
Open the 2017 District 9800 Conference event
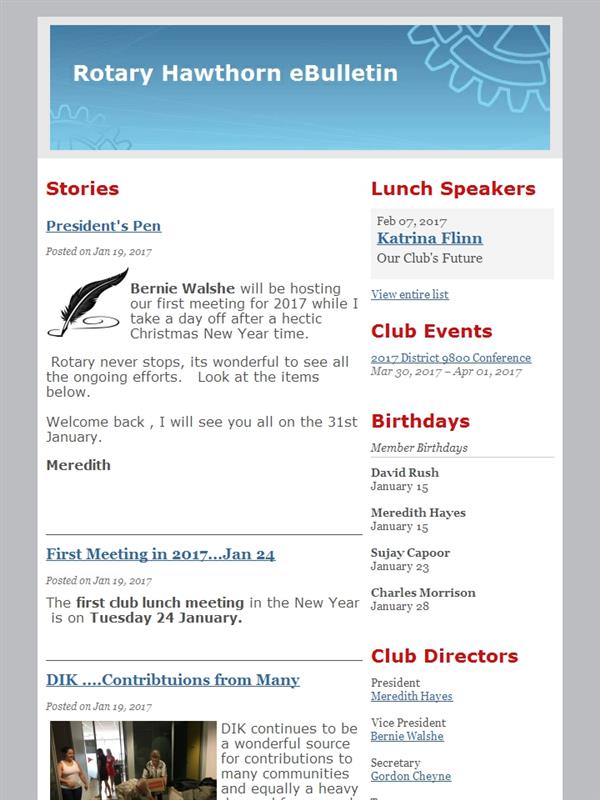tap(451, 358)
